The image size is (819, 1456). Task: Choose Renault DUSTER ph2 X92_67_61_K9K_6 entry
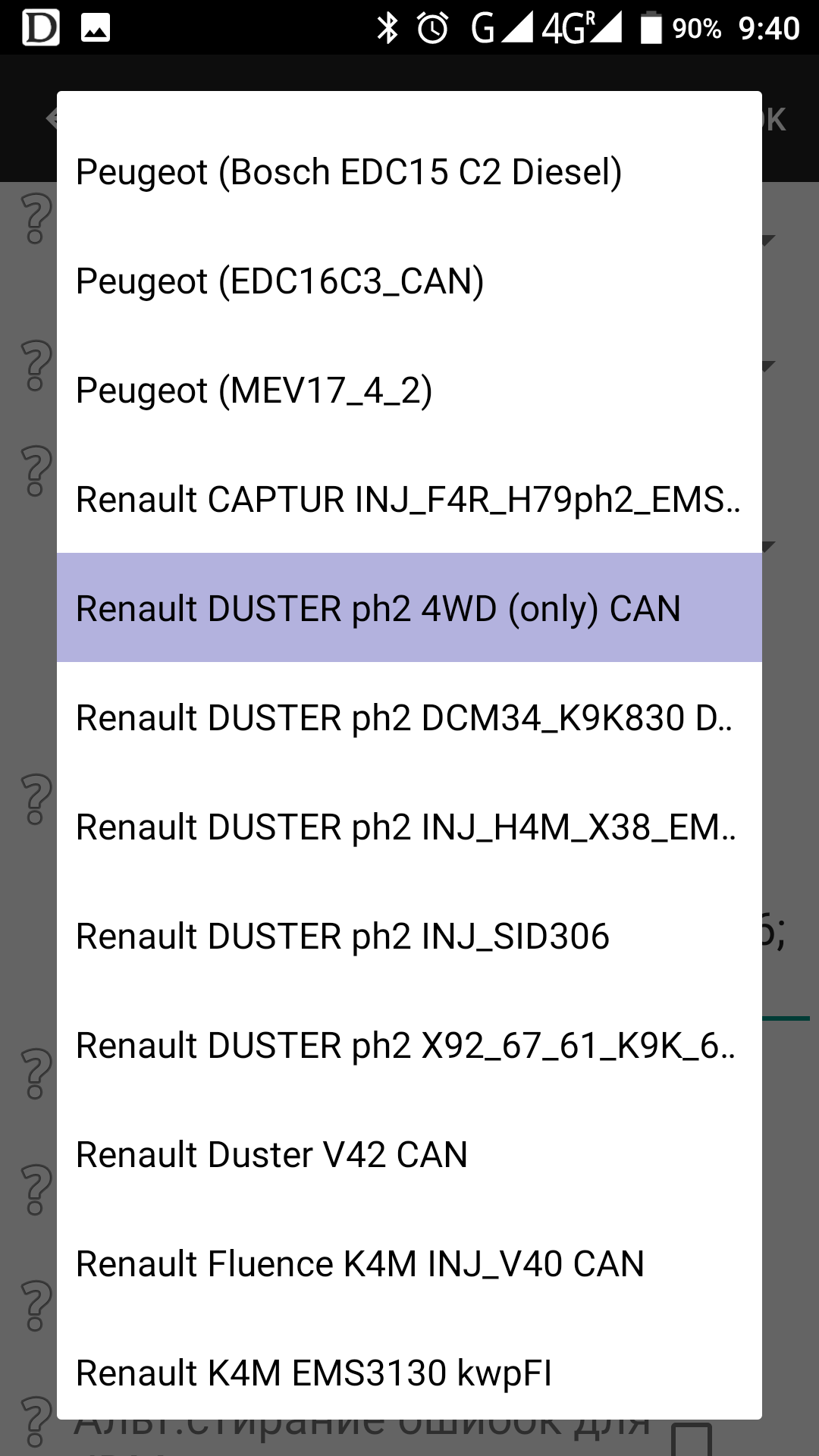click(409, 1046)
